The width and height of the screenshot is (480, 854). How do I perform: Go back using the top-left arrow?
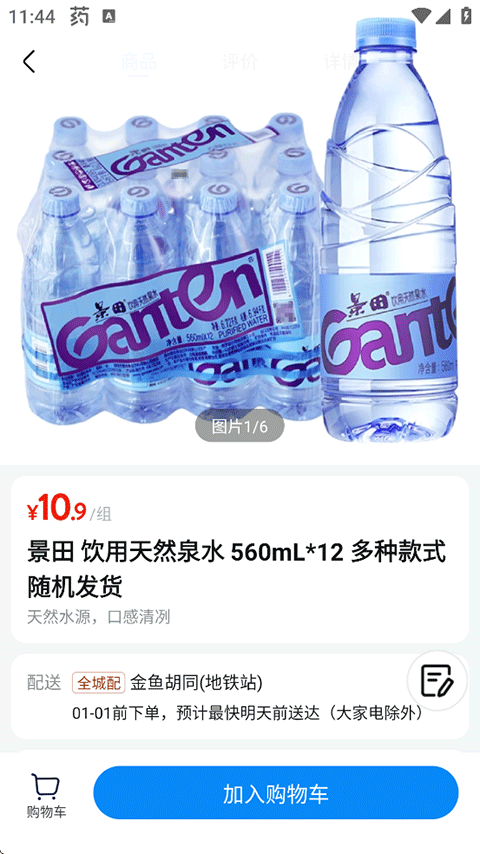point(29,61)
